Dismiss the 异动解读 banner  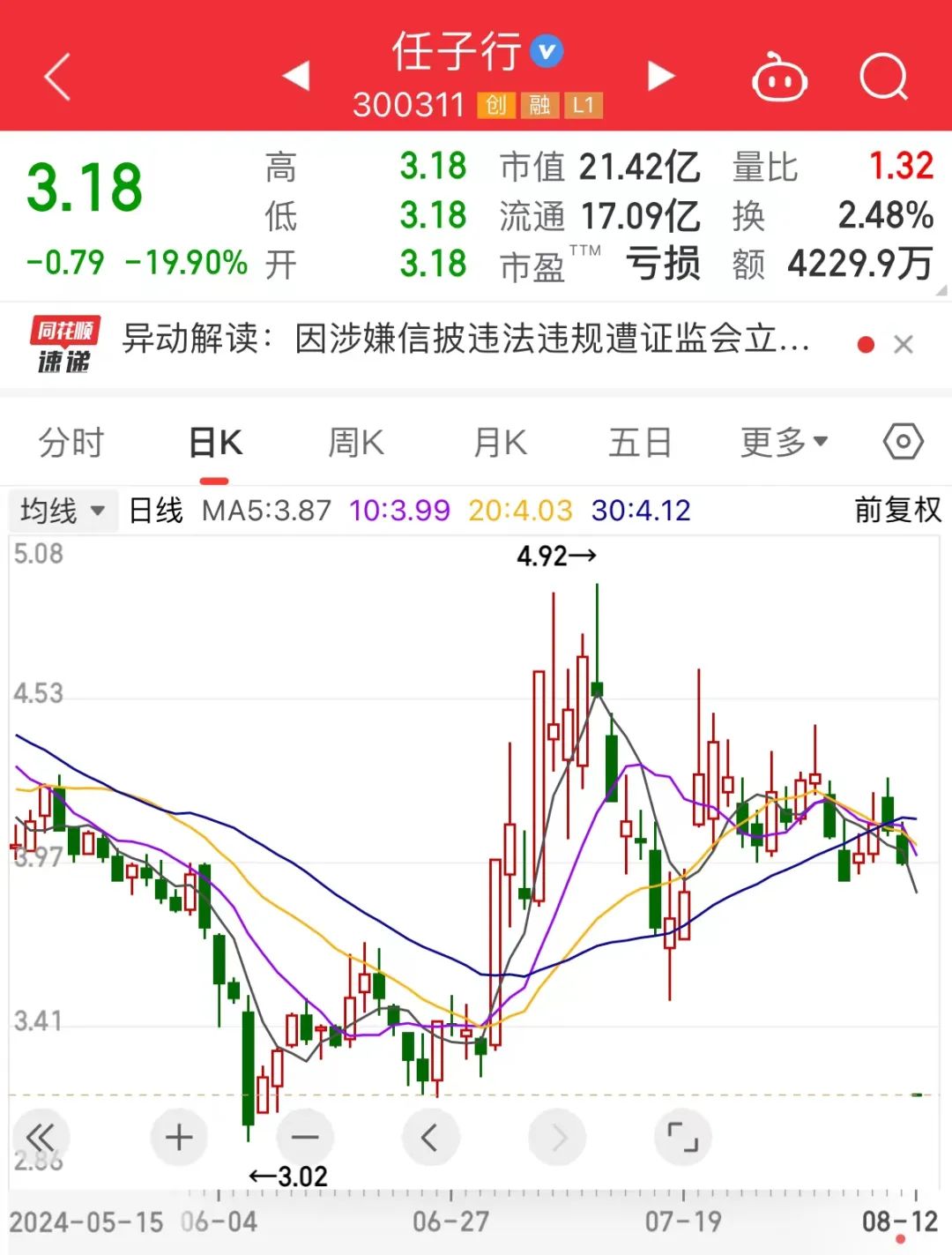pyautogui.click(x=904, y=345)
